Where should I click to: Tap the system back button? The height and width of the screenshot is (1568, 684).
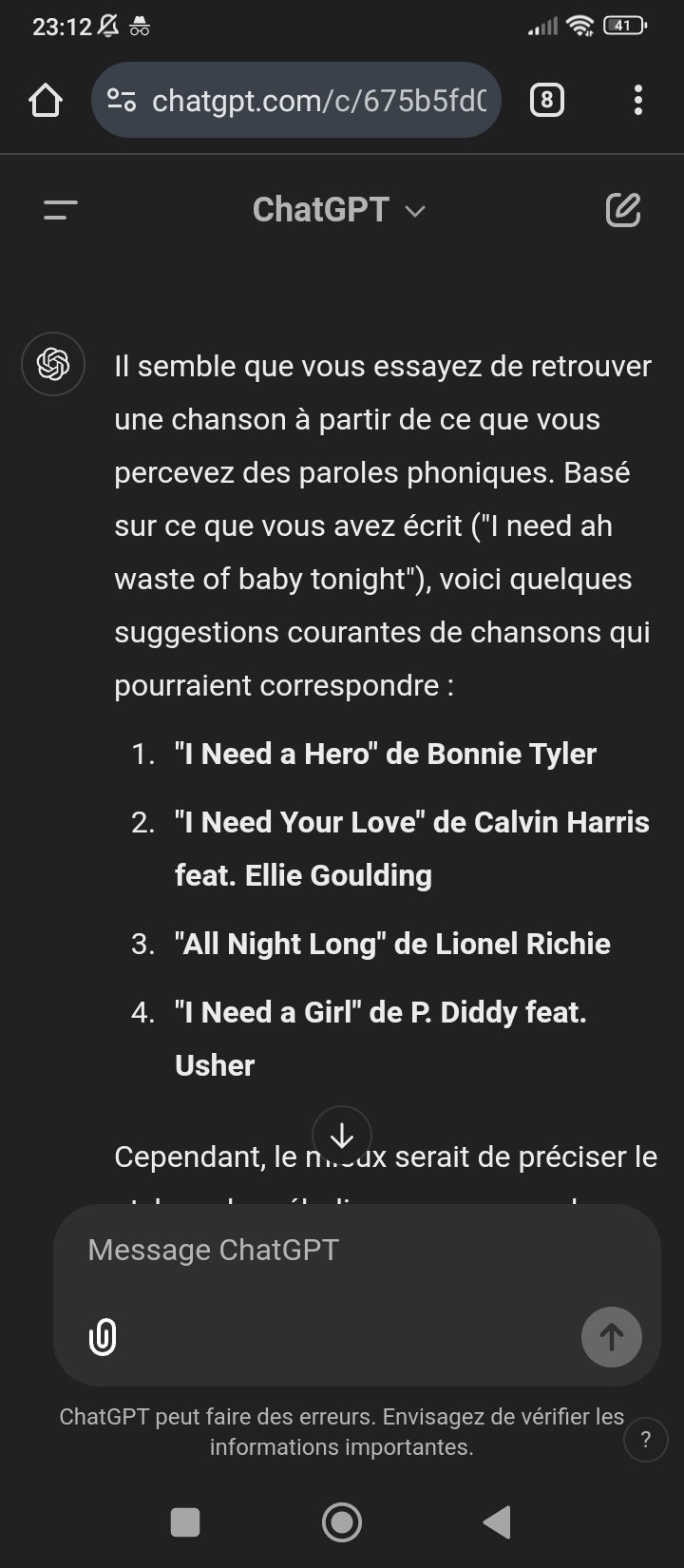tap(497, 1521)
